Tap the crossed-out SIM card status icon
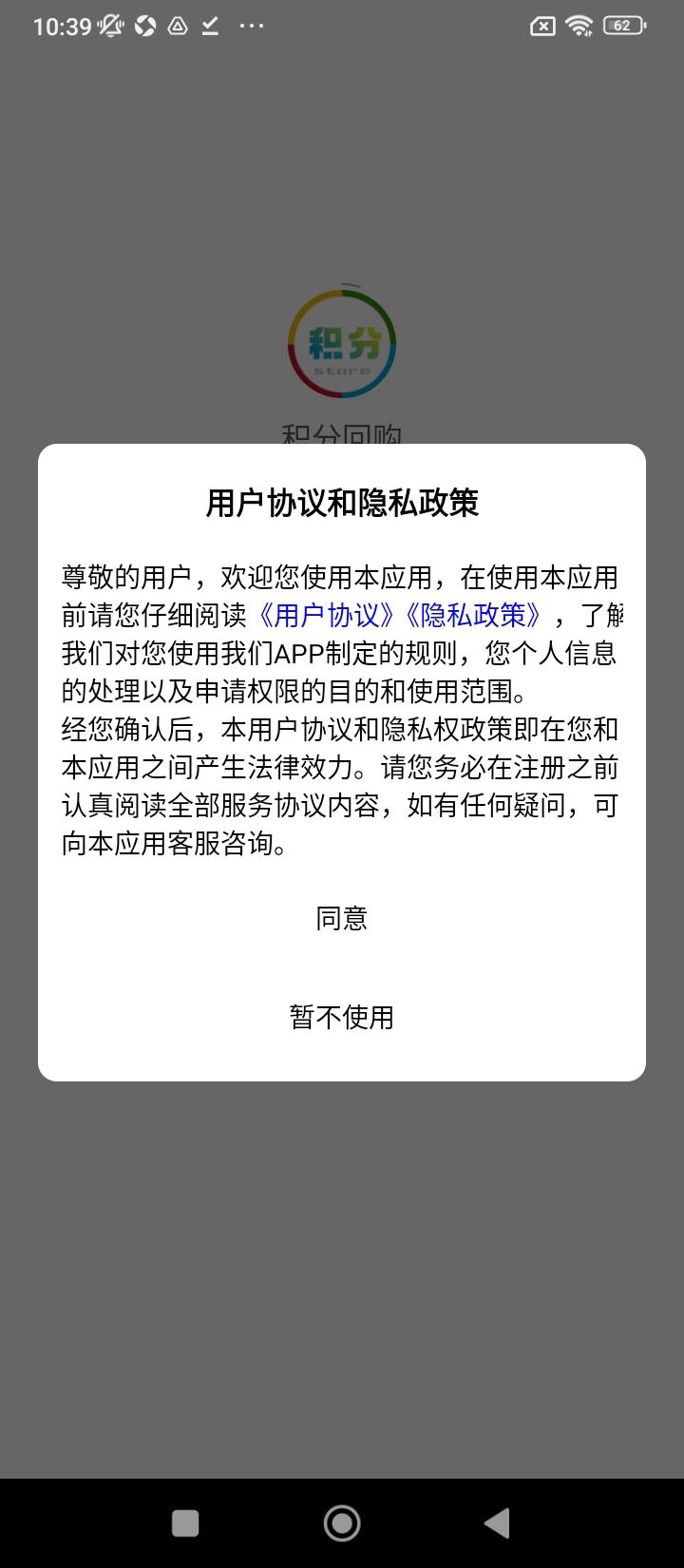The image size is (684, 1568). pyautogui.click(x=540, y=26)
